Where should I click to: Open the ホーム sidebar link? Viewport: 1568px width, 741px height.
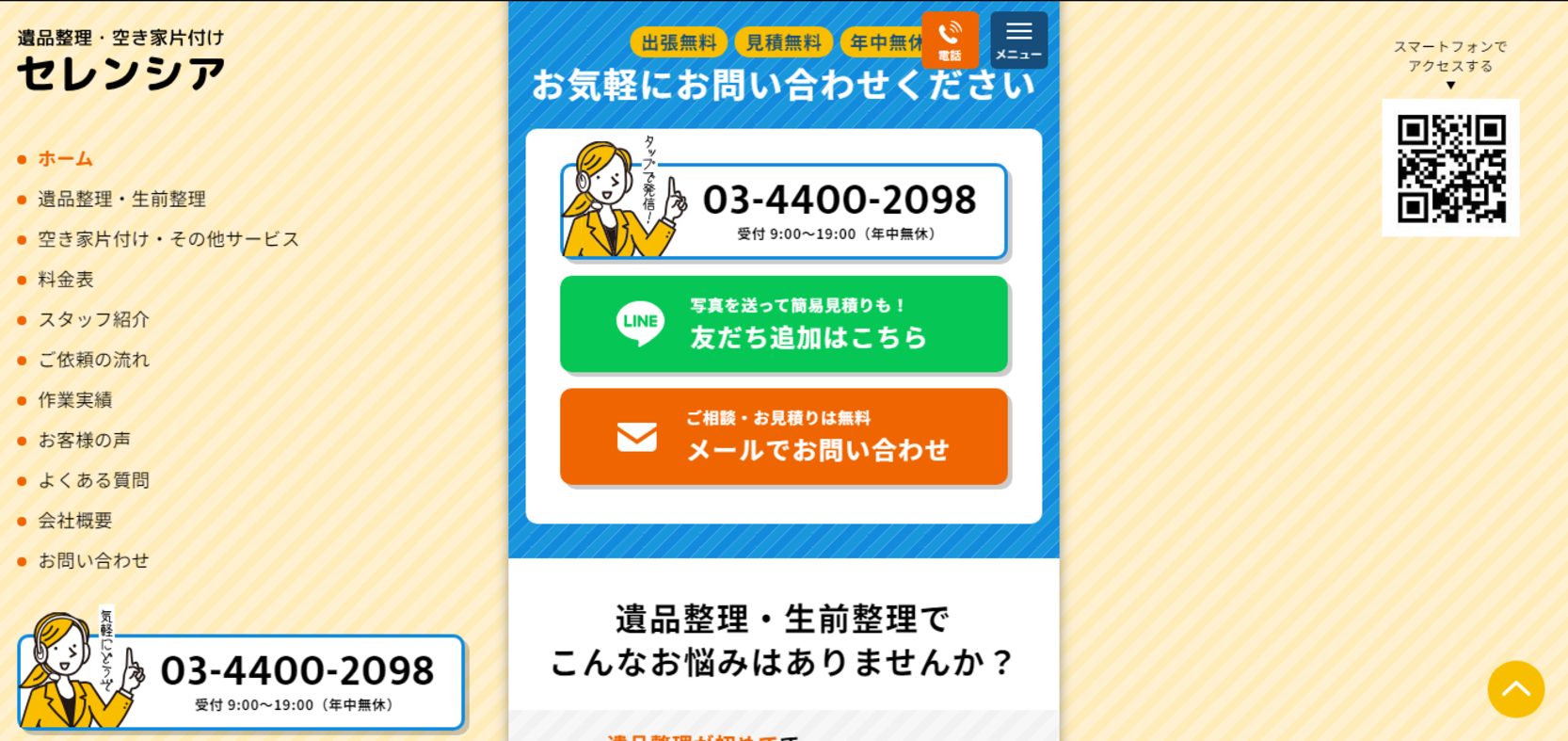[65, 158]
